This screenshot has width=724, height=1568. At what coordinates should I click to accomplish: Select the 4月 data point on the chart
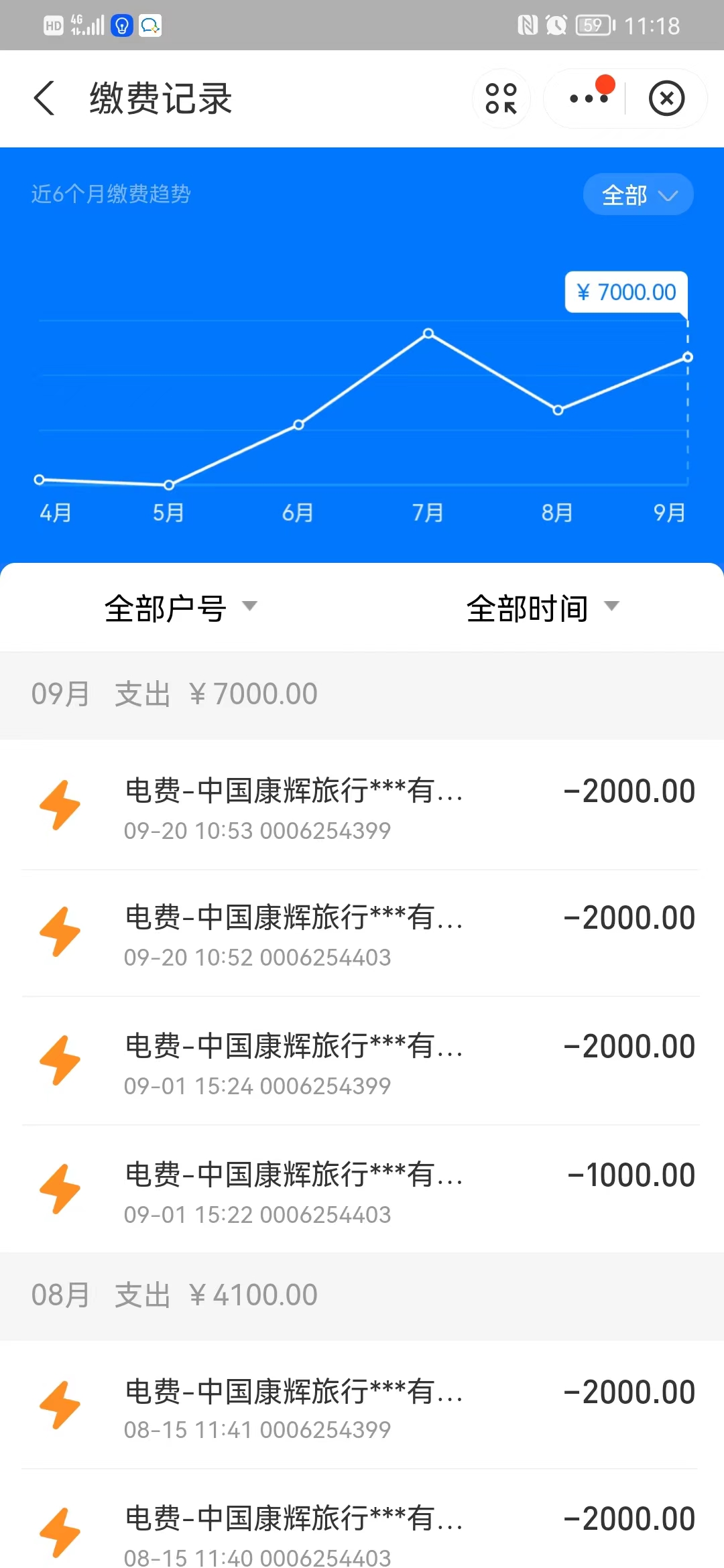tap(40, 480)
